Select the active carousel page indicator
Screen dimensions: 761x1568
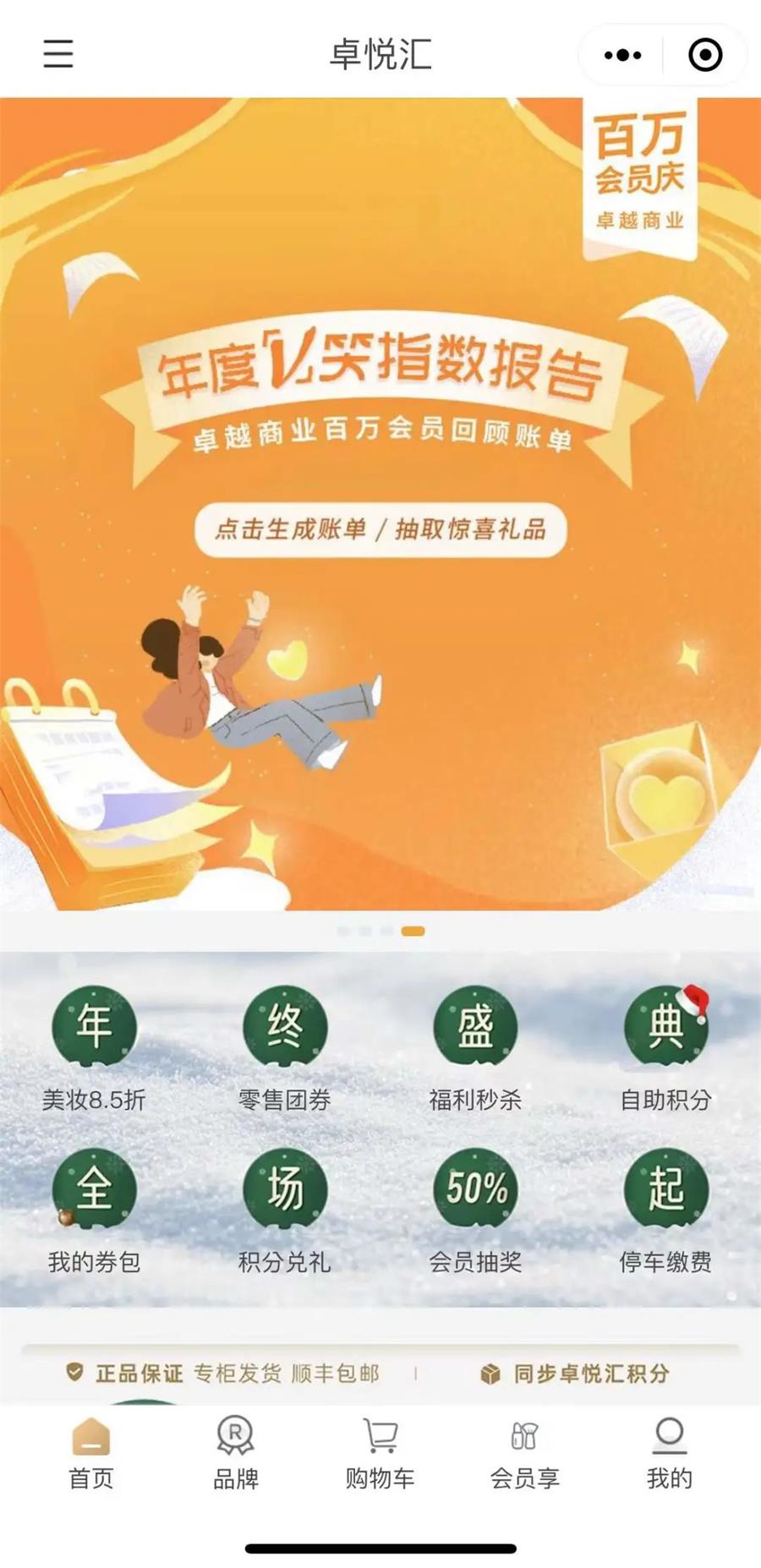tap(413, 931)
